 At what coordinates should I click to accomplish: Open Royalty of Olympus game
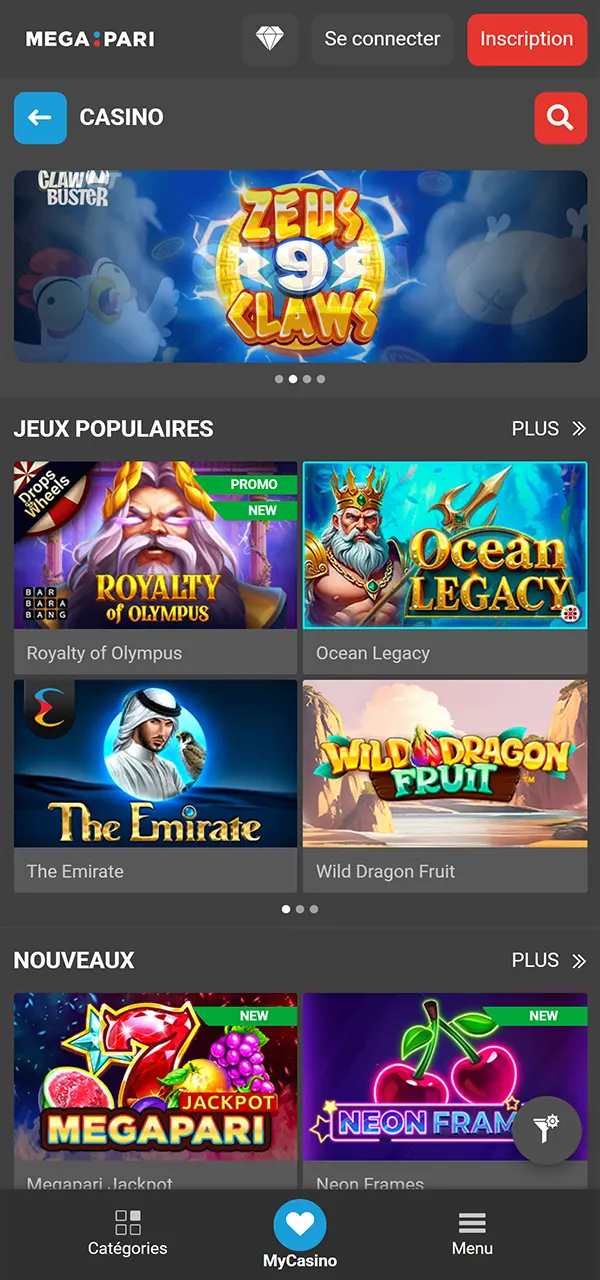pyautogui.click(x=155, y=546)
